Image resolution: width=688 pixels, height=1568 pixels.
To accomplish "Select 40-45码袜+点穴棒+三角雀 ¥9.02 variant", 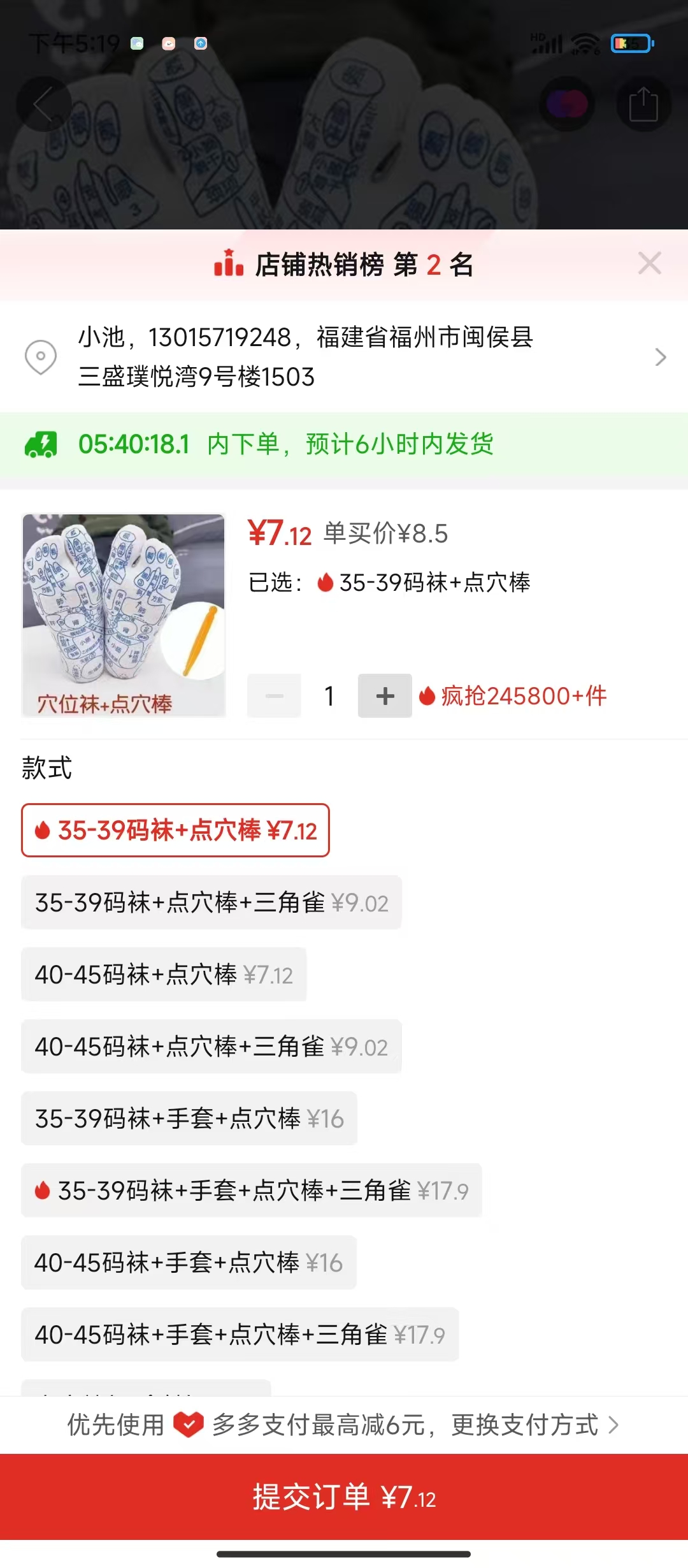I will pos(211,1047).
